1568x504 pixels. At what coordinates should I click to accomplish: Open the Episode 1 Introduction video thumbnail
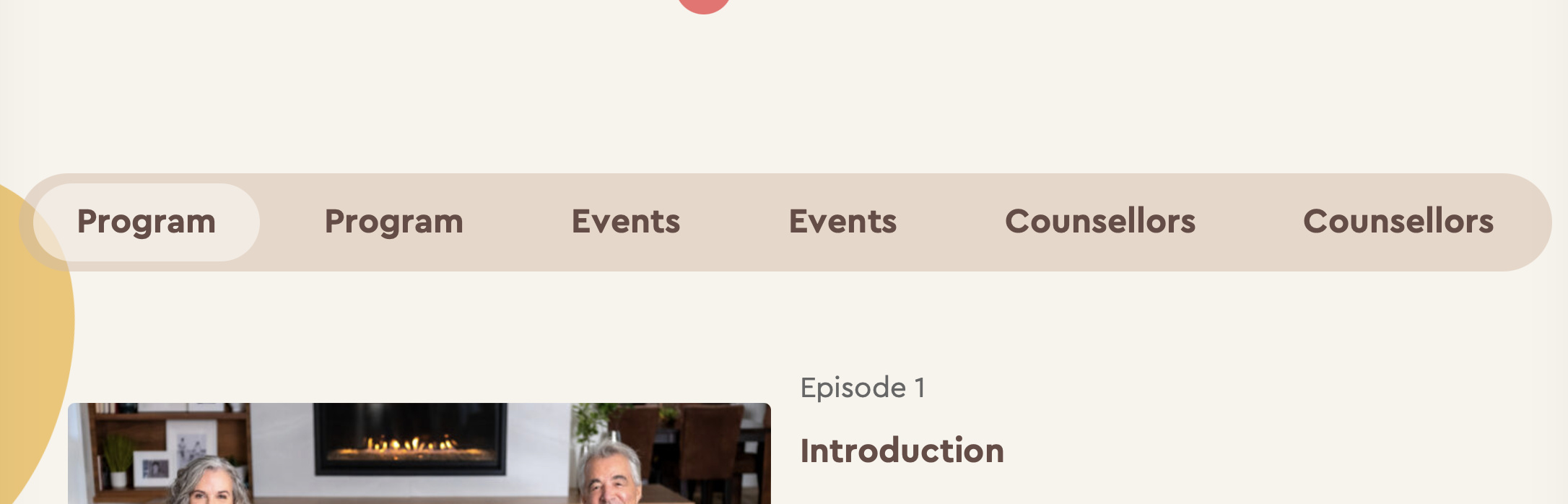419,453
